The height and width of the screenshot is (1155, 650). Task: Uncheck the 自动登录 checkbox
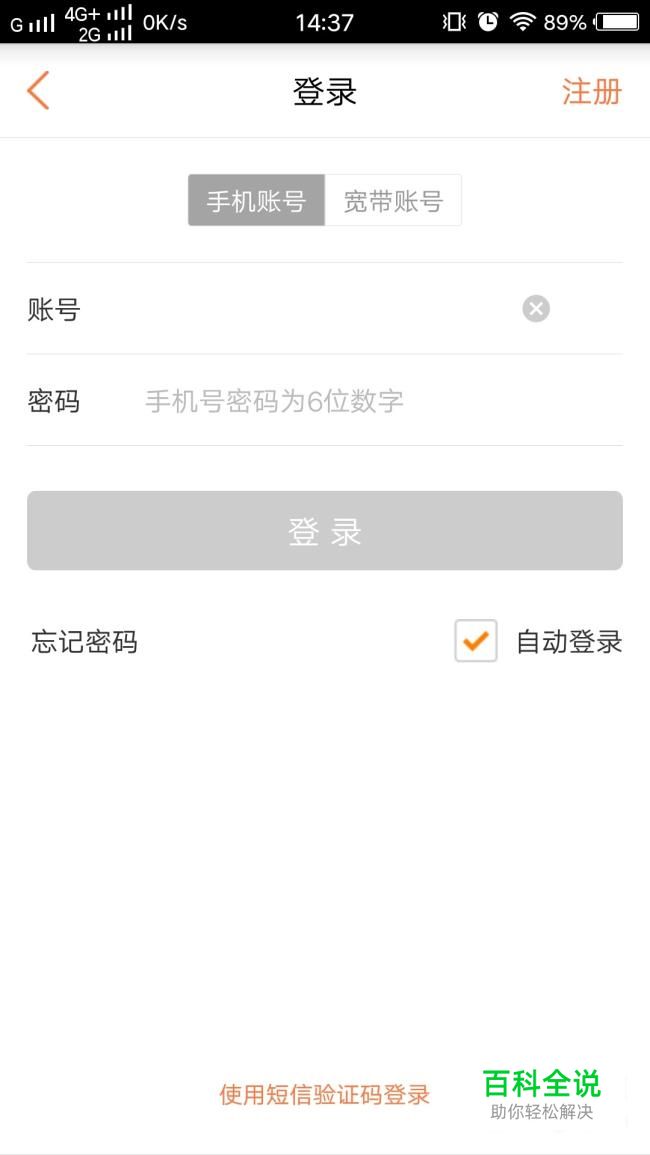tap(476, 641)
